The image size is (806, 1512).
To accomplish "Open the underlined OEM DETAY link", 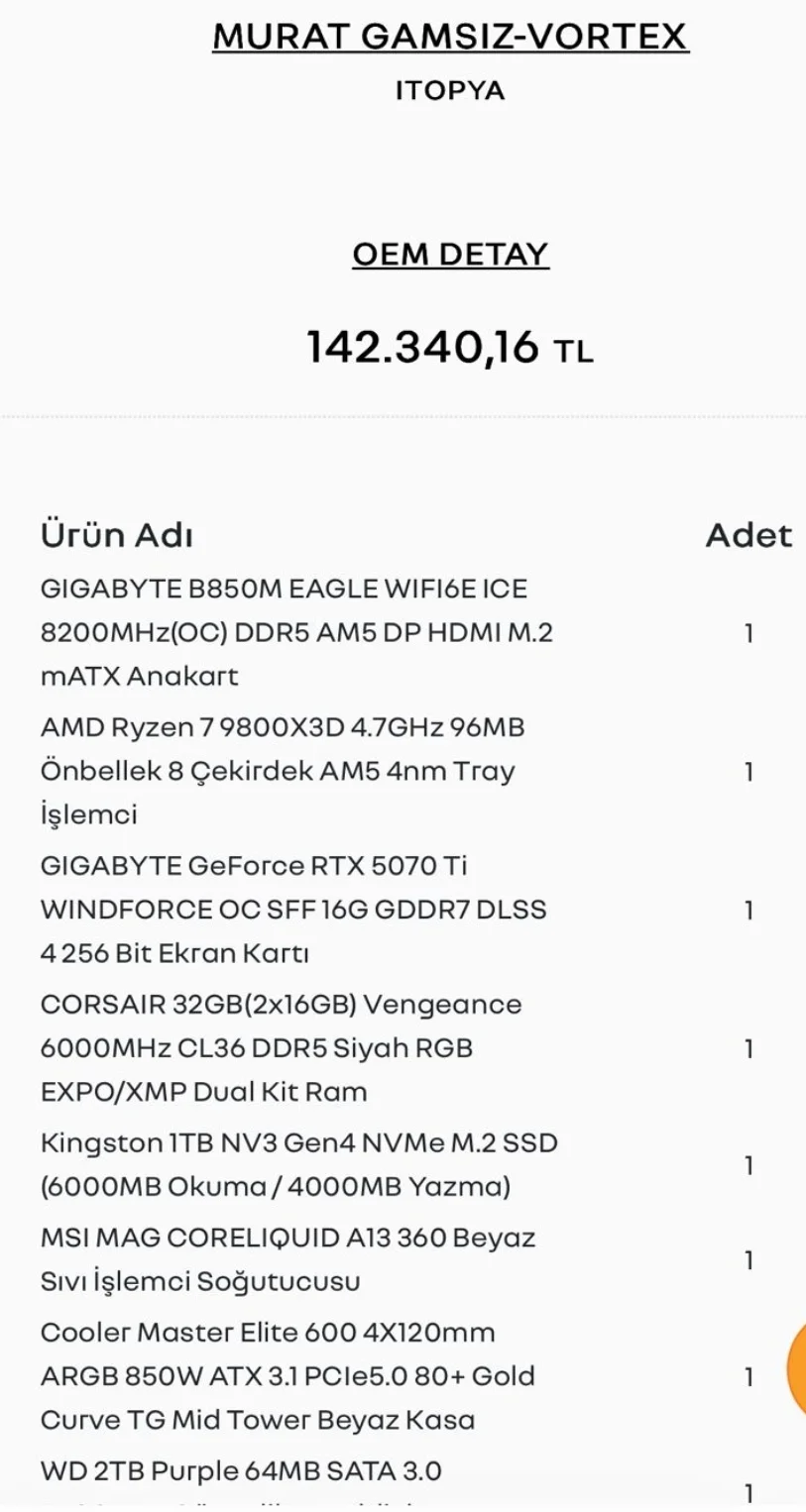I will (x=450, y=255).
